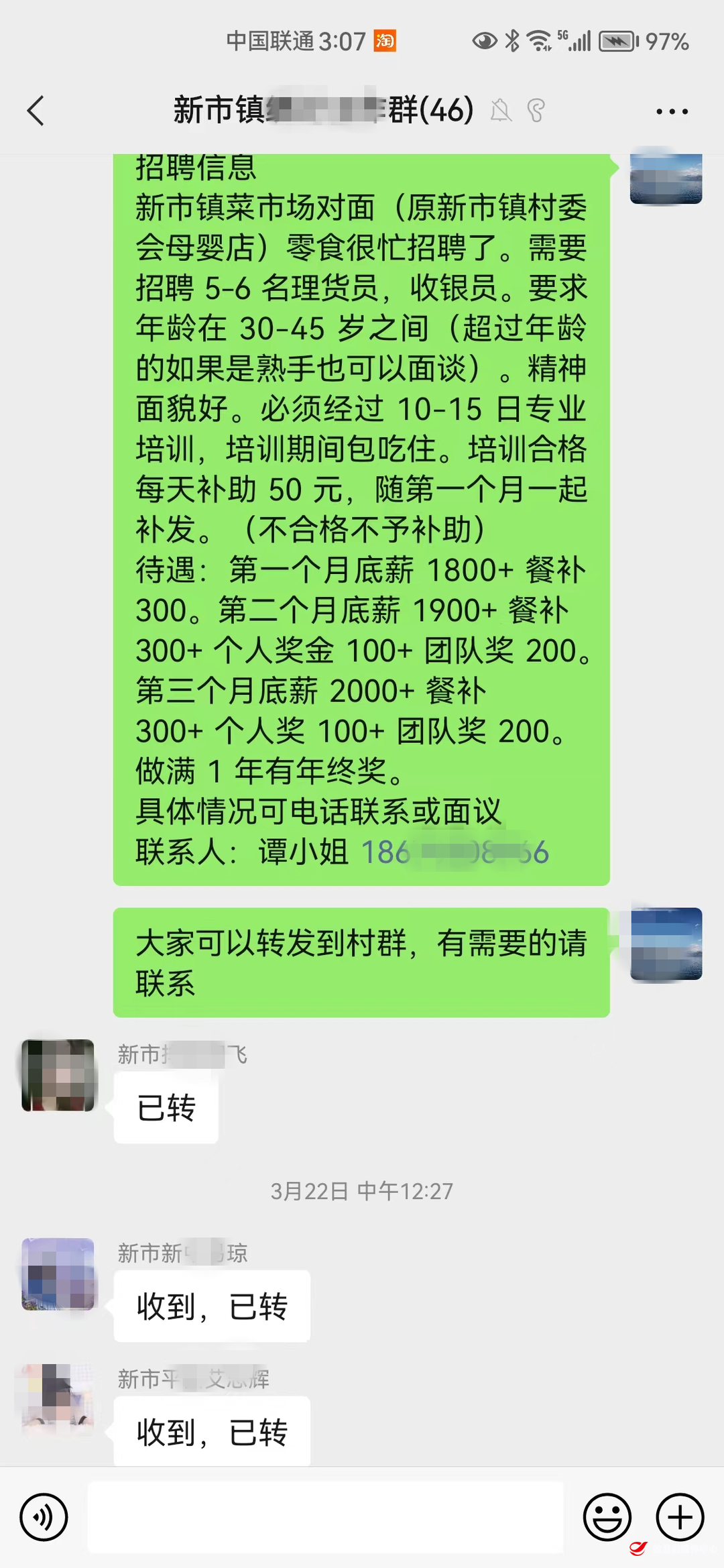Open avatar of sender who replied 已转
Screen dimensions: 724x1568
58,1075
